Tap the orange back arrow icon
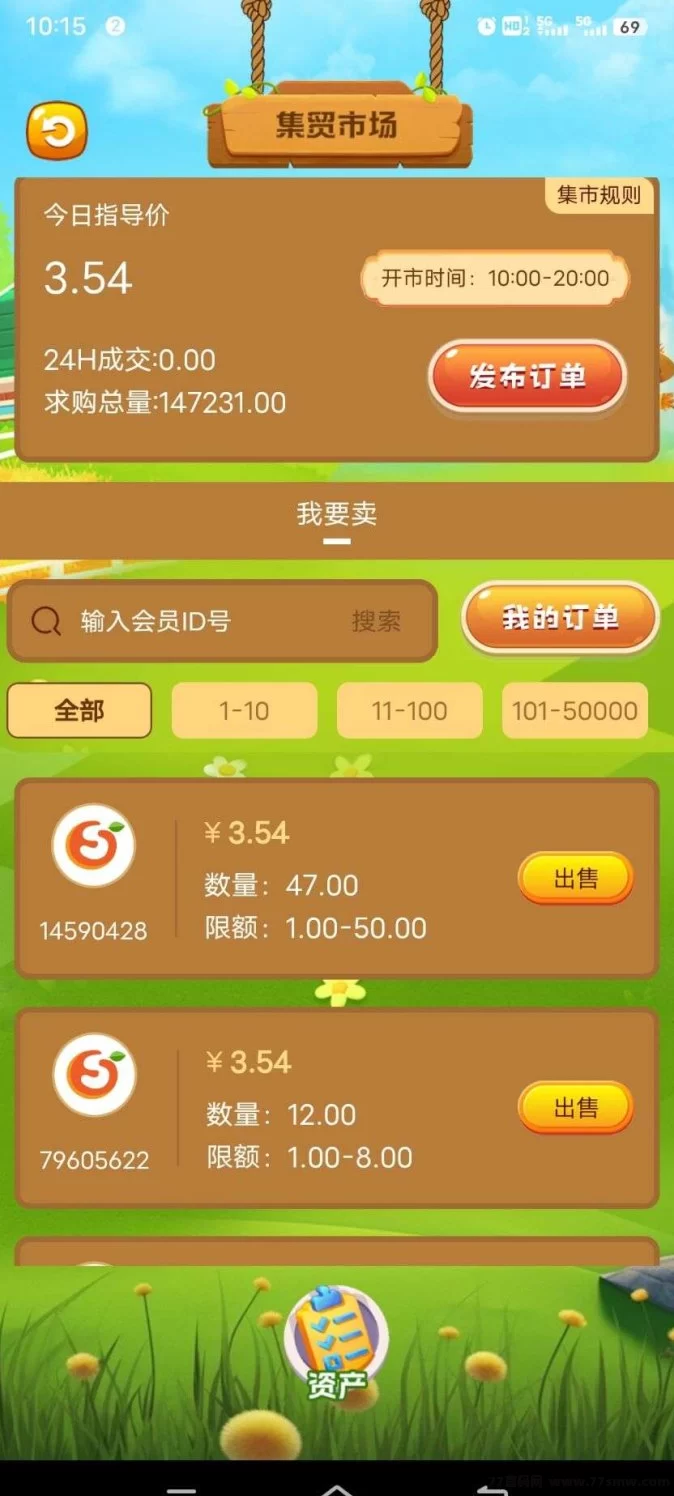 (57, 131)
